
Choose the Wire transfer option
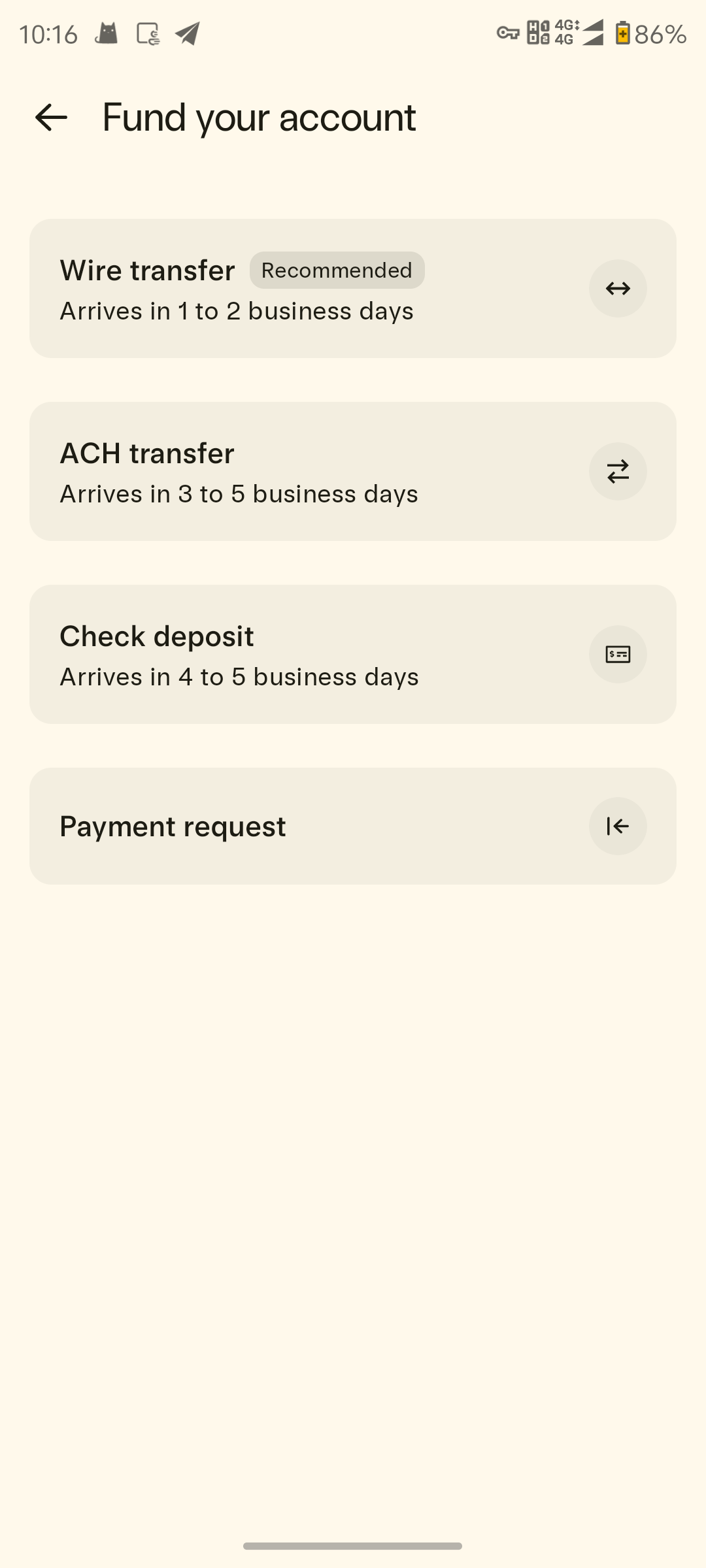tap(352, 288)
